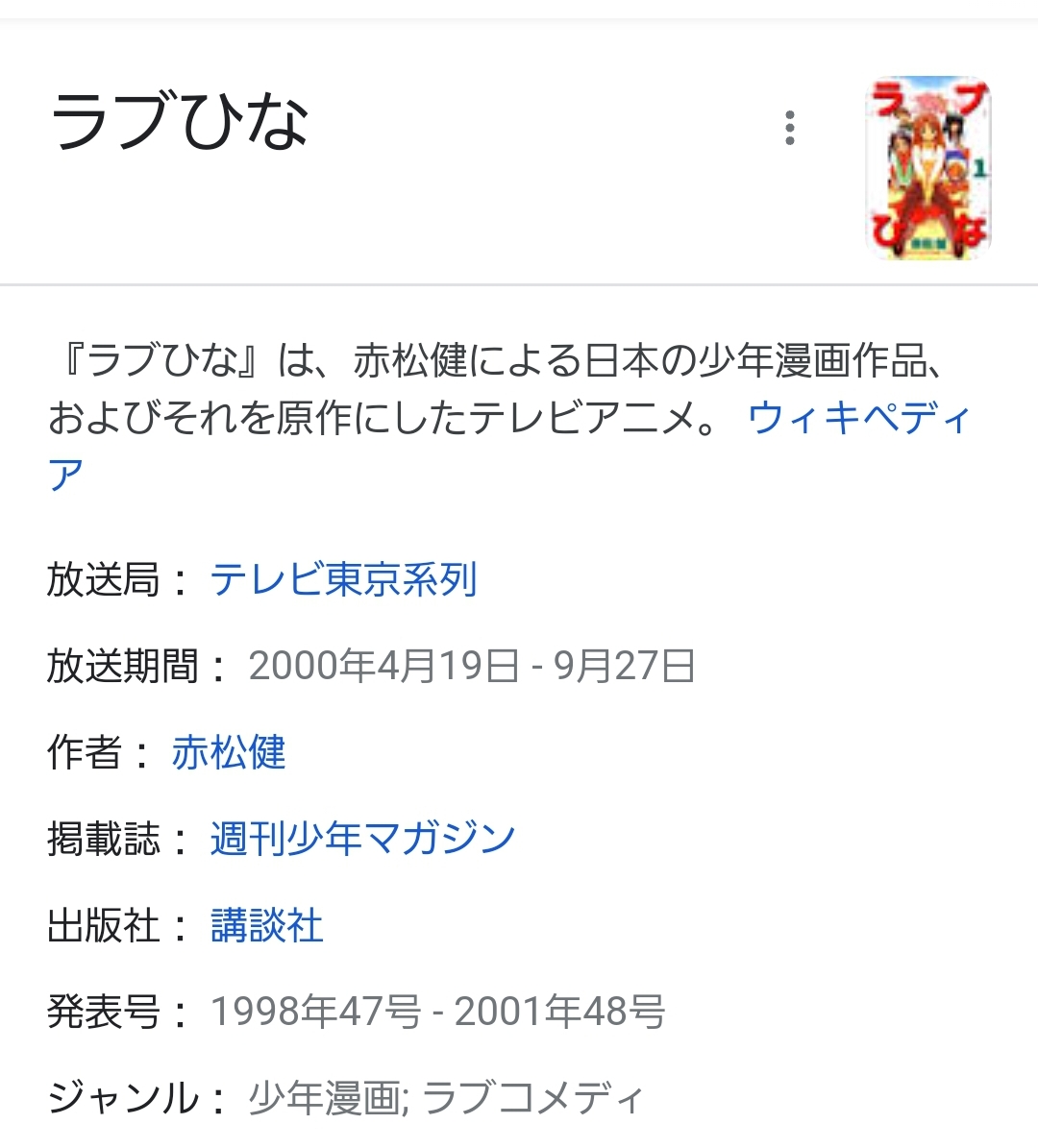
Task: Open the three-dot overflow menu
Action: point(790,128)
